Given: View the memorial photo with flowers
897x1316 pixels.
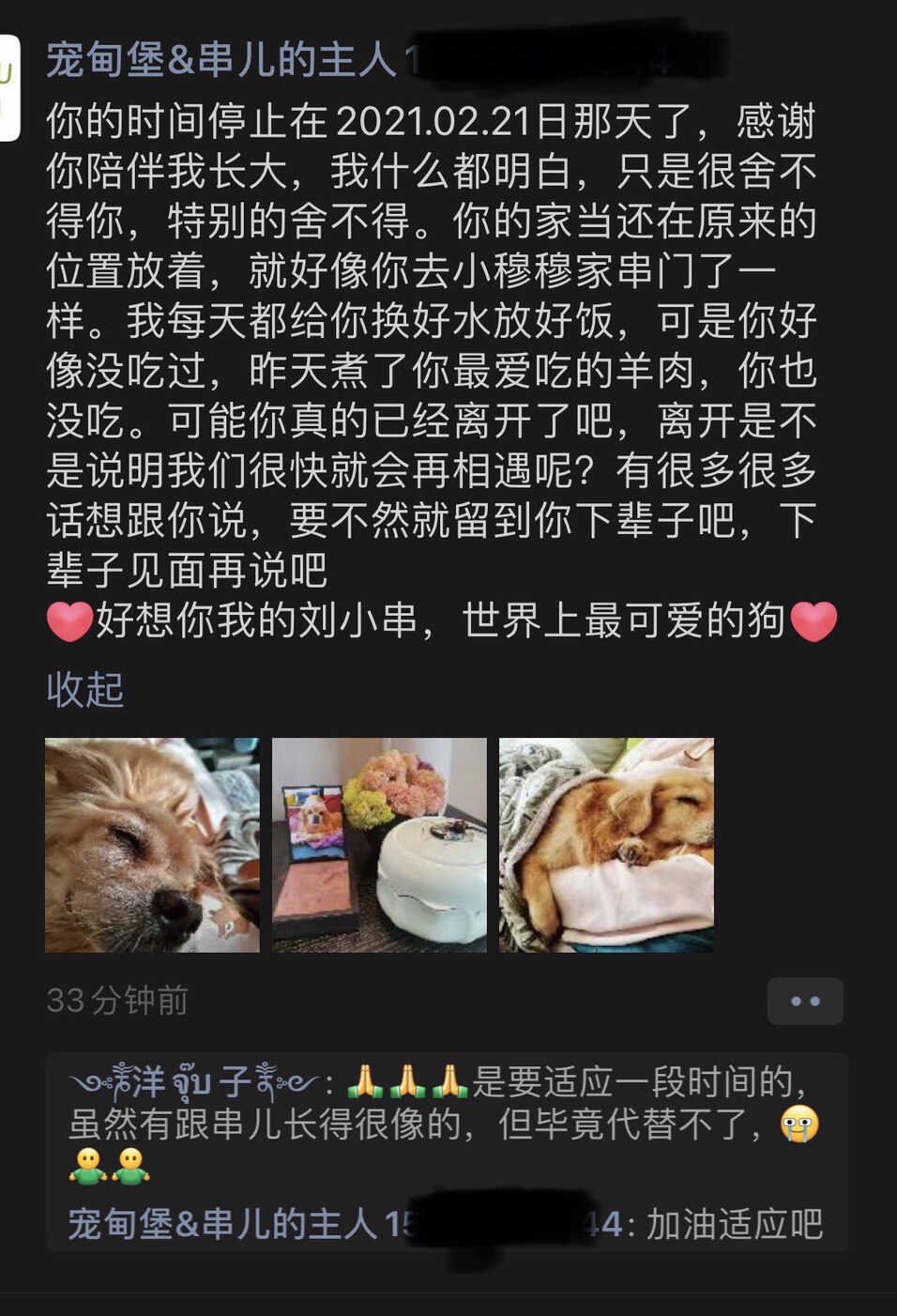Looking at the screenshot, I should pos(379,845).
